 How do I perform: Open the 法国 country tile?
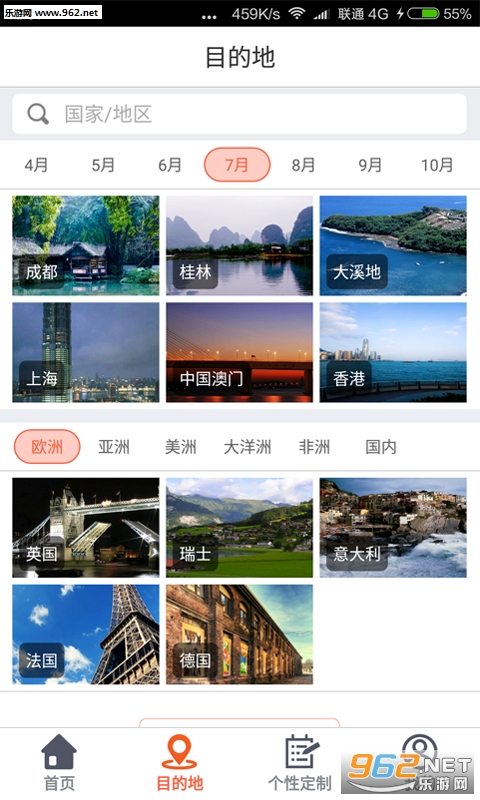(86, 634)
